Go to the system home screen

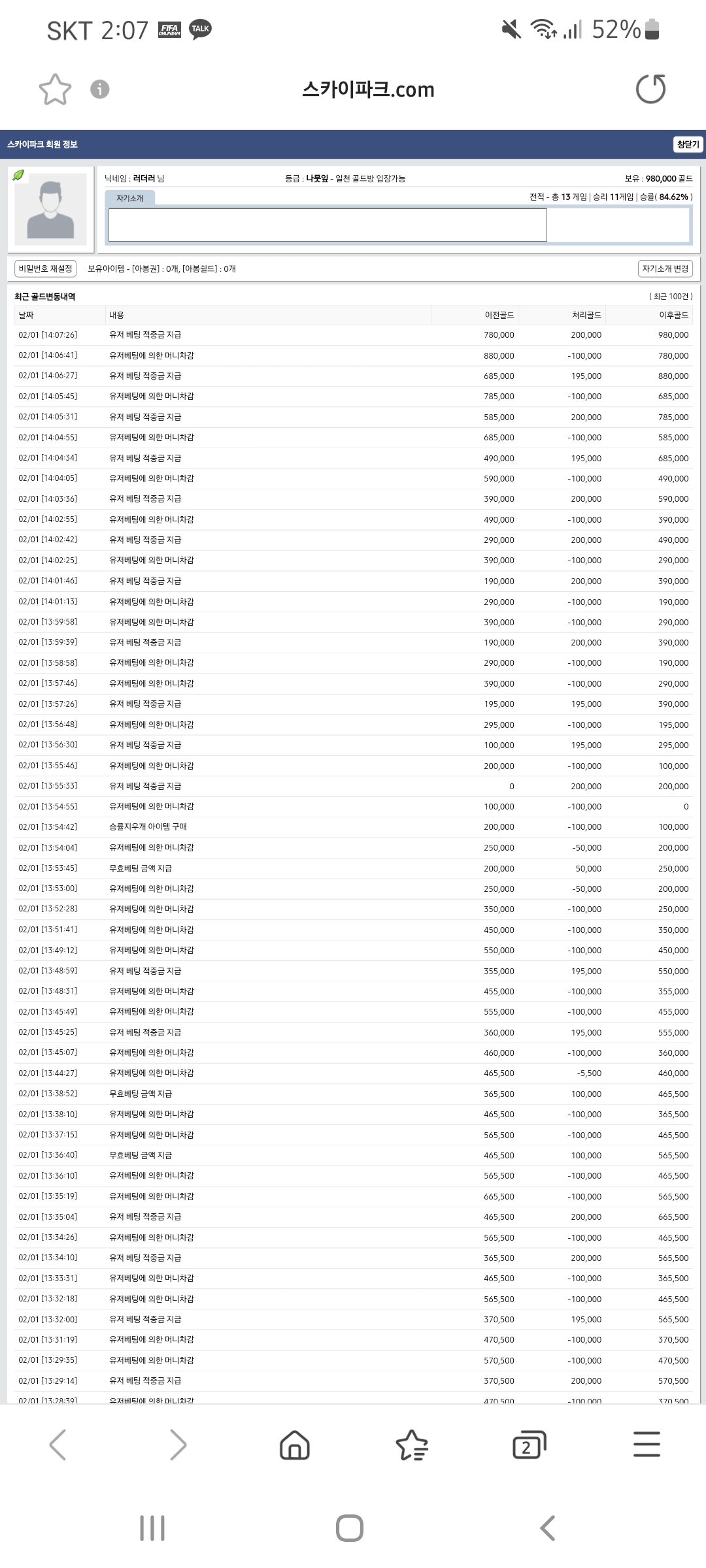point(350,1528)
